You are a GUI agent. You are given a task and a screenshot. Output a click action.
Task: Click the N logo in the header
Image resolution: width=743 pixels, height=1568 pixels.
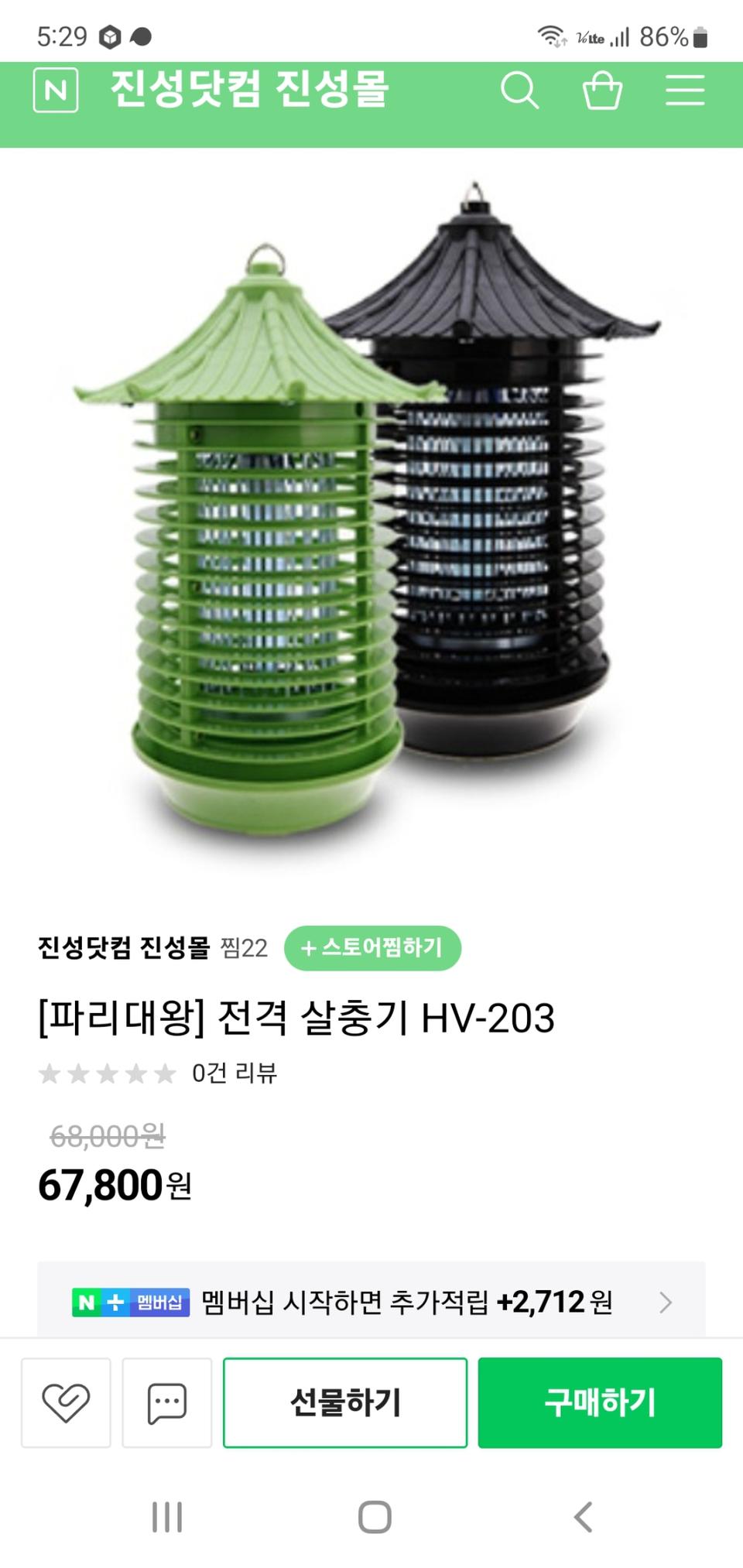coord(57,91)
